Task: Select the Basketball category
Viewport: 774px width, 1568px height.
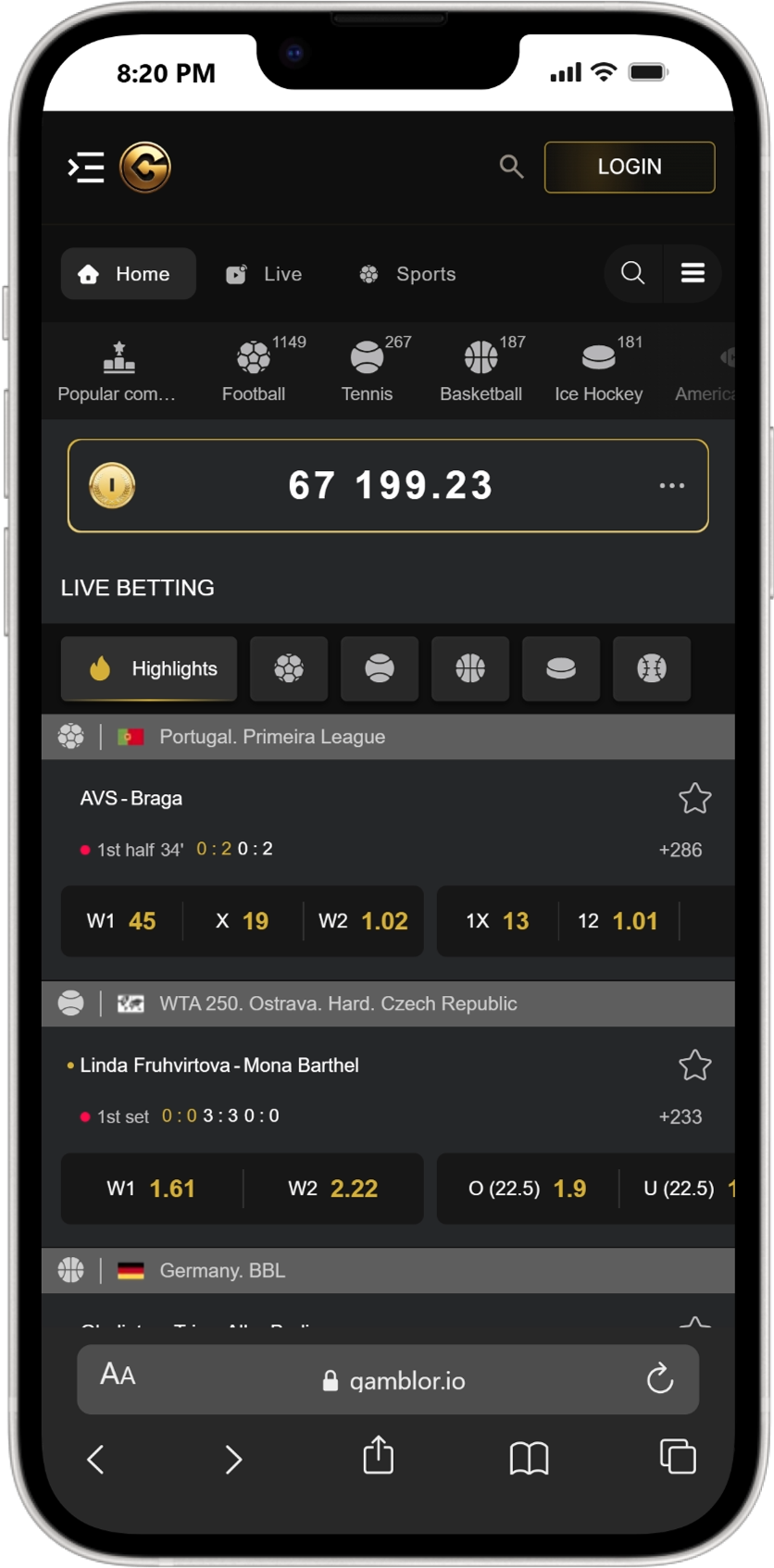Action: (x=481, y=369)
